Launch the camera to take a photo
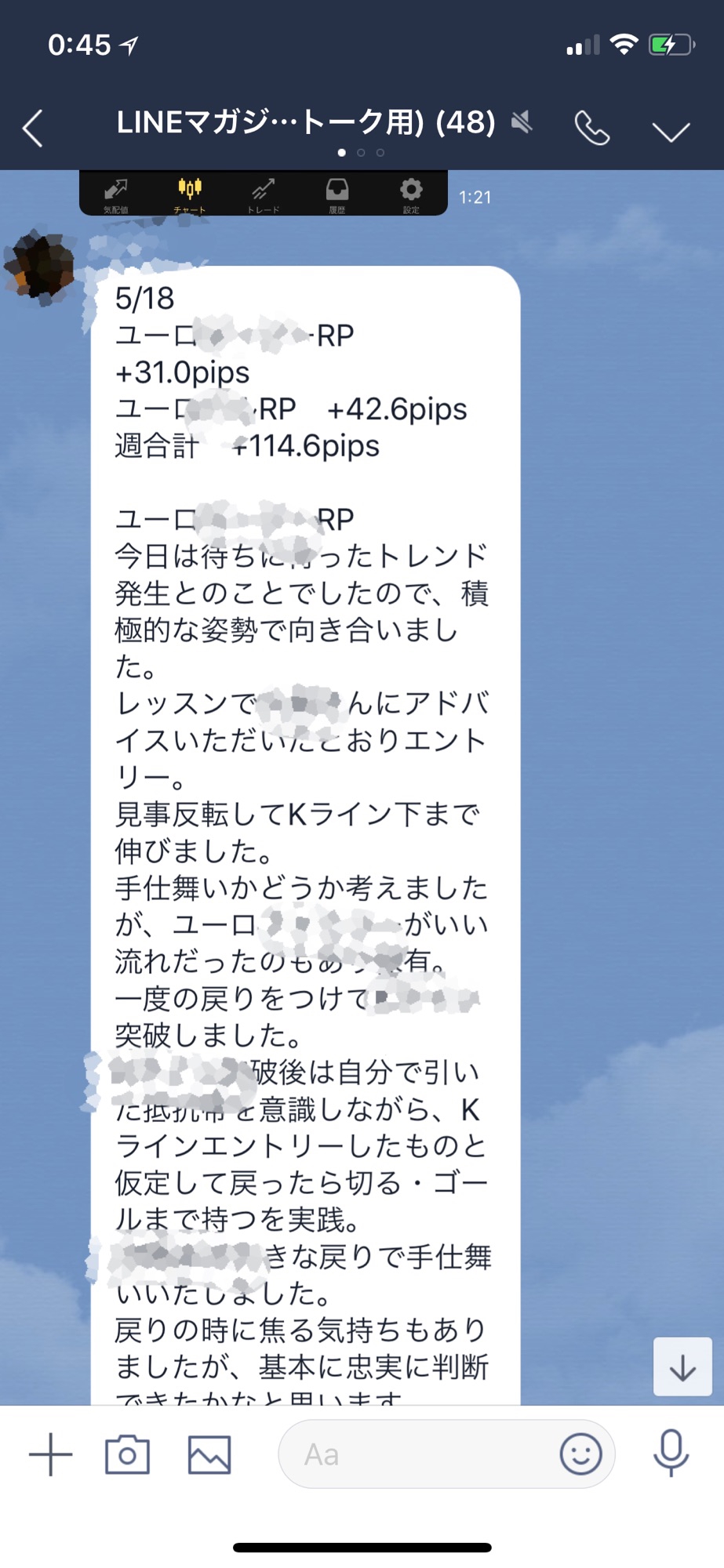The width and height of the screenshot is (724, 1568). 127,1454
